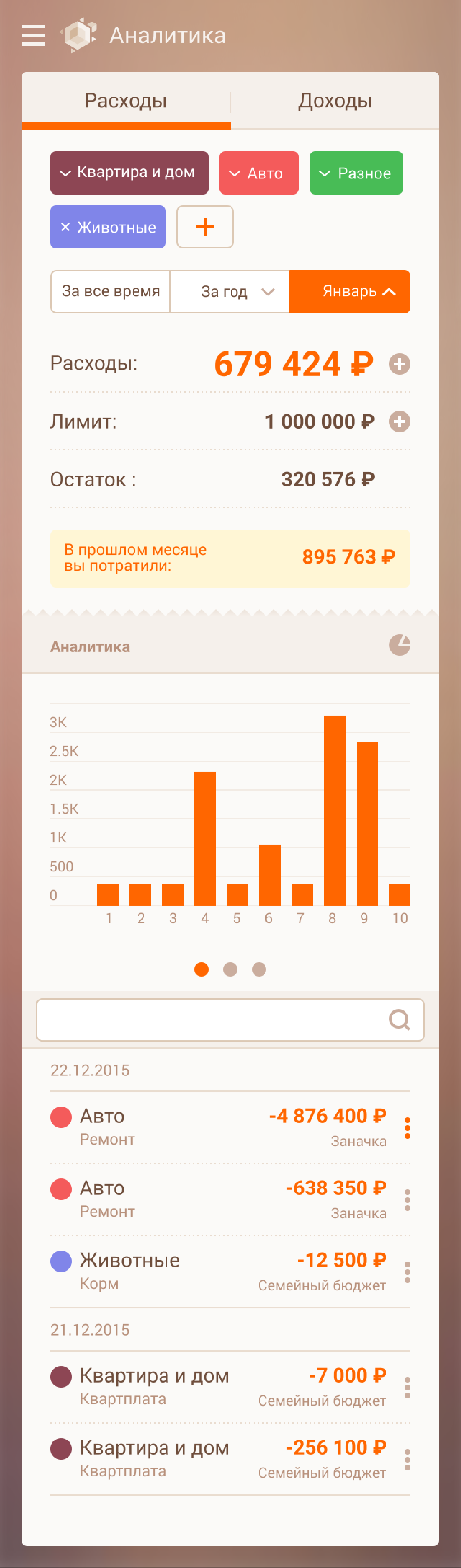Screen dimensions: 461x1568
Task: Expand the Авто category chip
Action: click(259, 173)
